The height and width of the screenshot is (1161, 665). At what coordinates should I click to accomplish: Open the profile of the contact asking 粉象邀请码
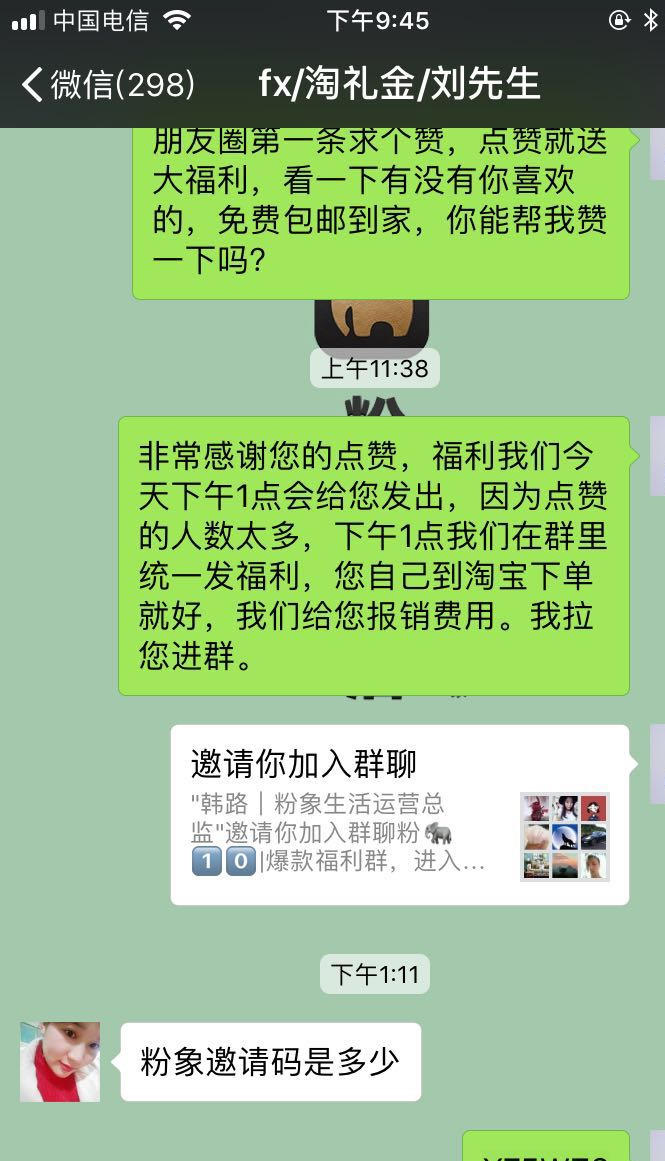(60, 1061)
